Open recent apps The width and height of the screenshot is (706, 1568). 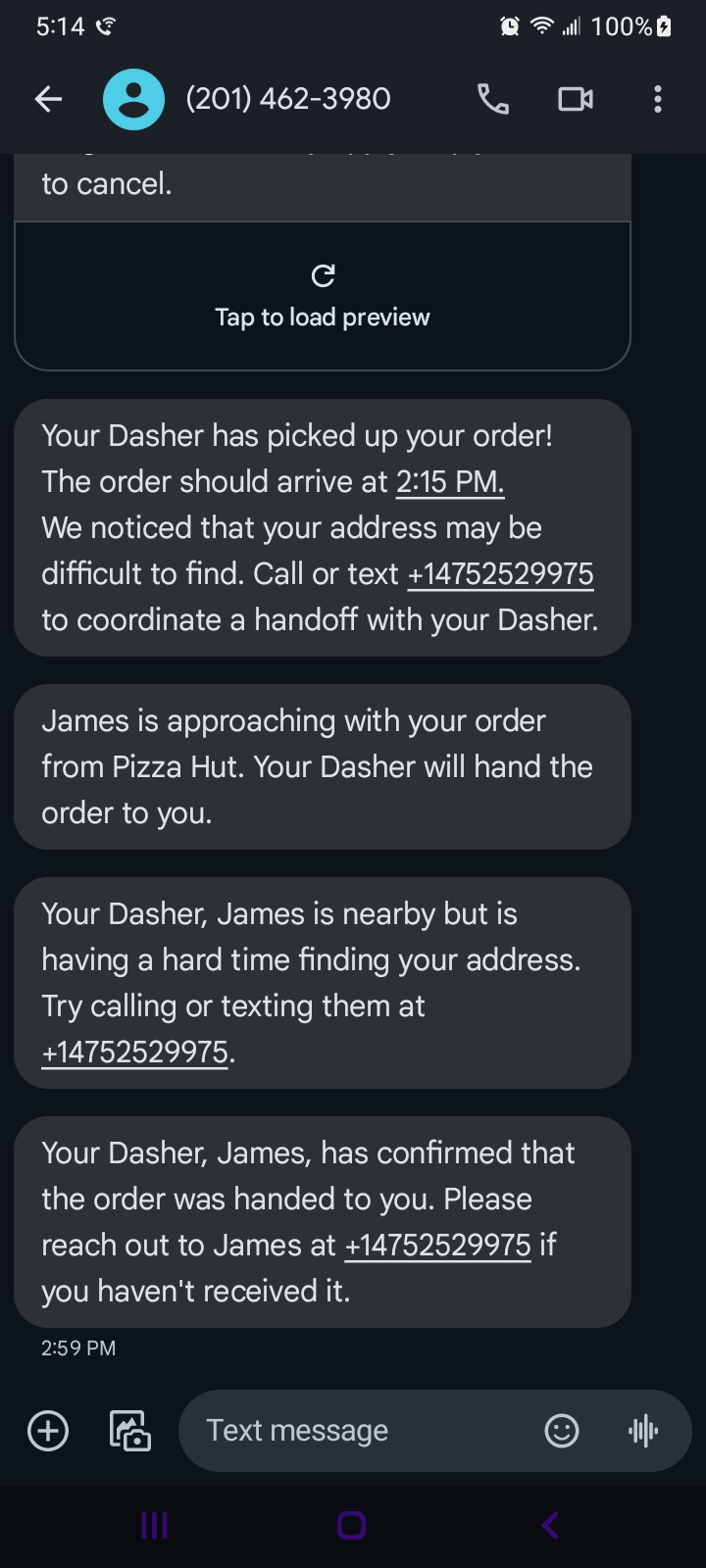[x=155, y=1525]
